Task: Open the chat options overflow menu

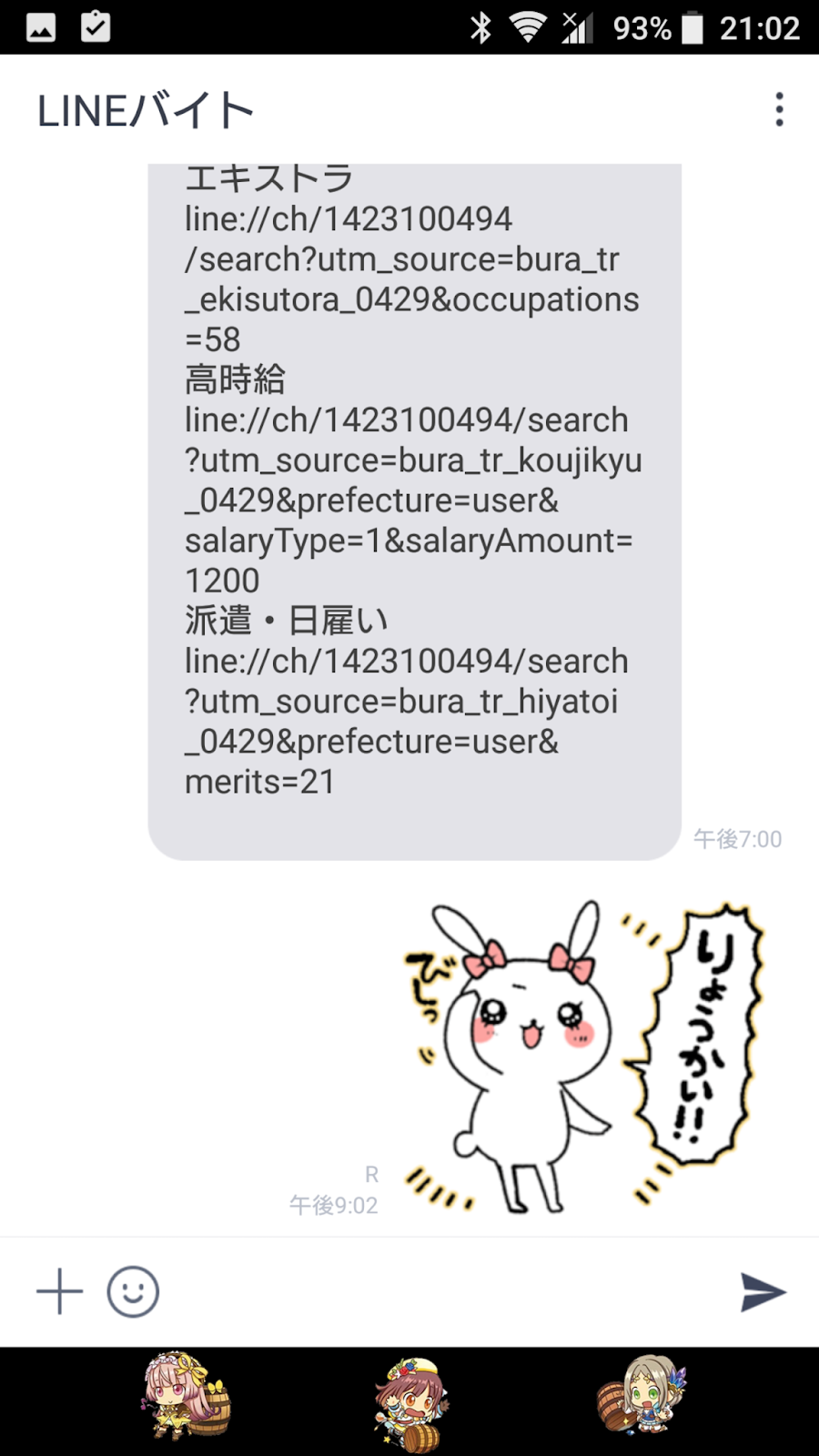Action: click(x=779, y=110)
